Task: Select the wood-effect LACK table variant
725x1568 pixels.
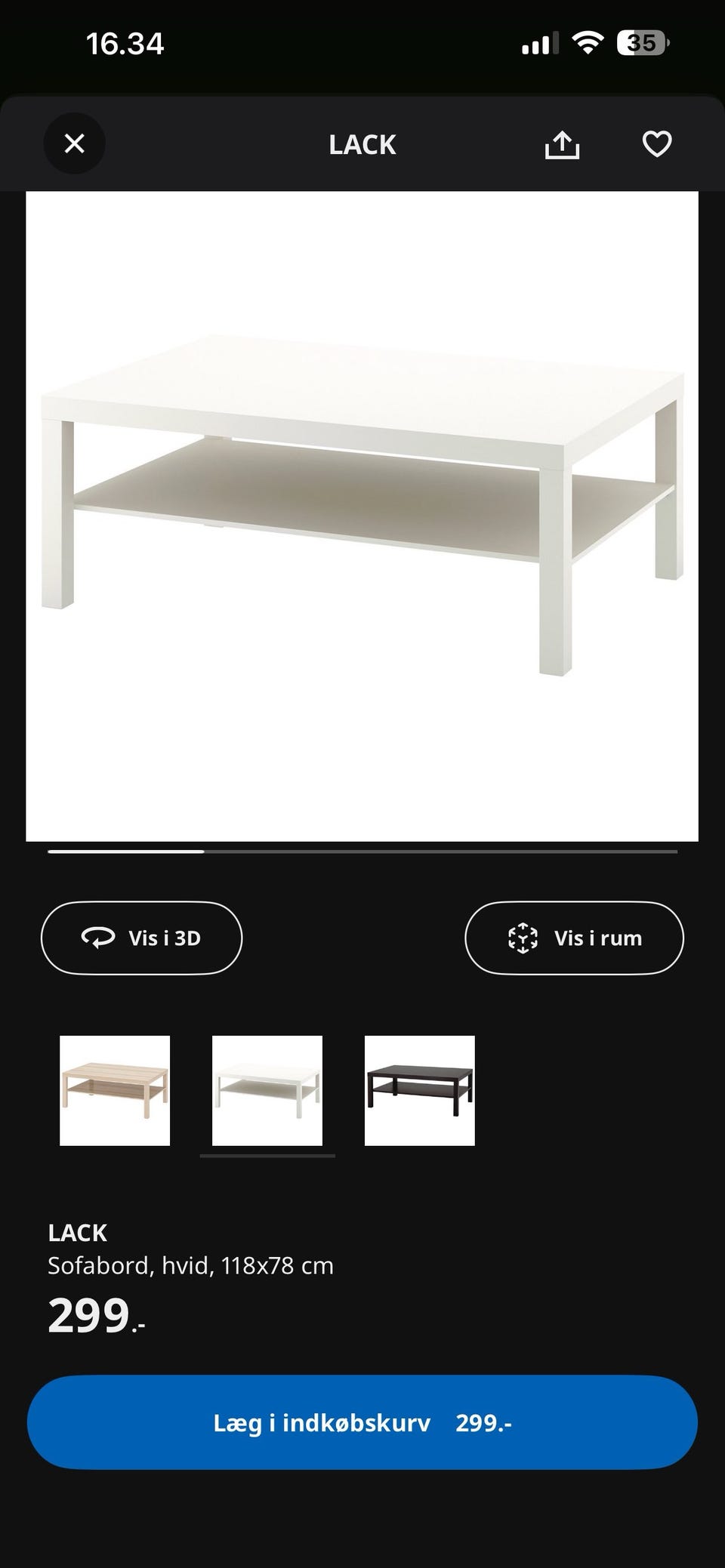Action: tap(113, 1092)
